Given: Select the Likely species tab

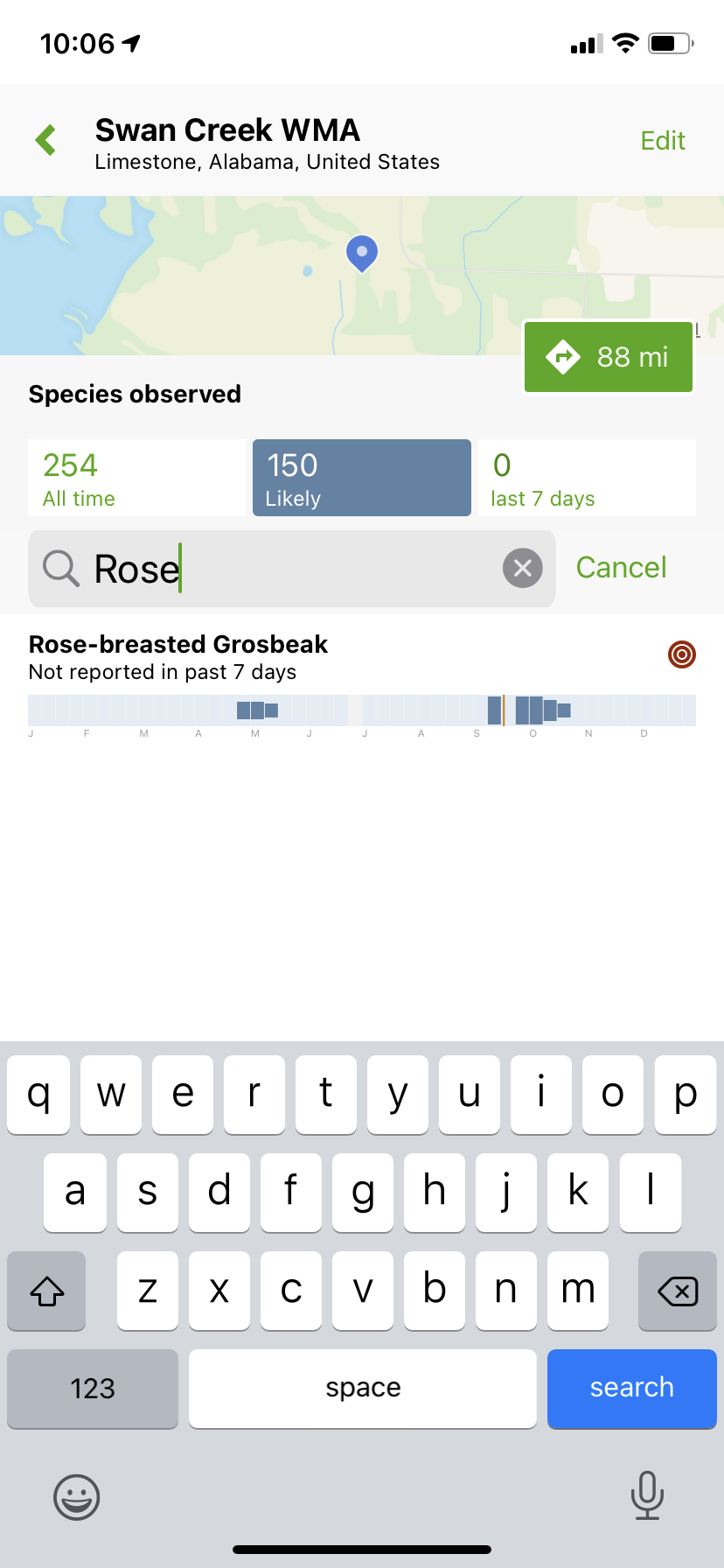Looking at the screenshot, I should [x=362, y=478].
